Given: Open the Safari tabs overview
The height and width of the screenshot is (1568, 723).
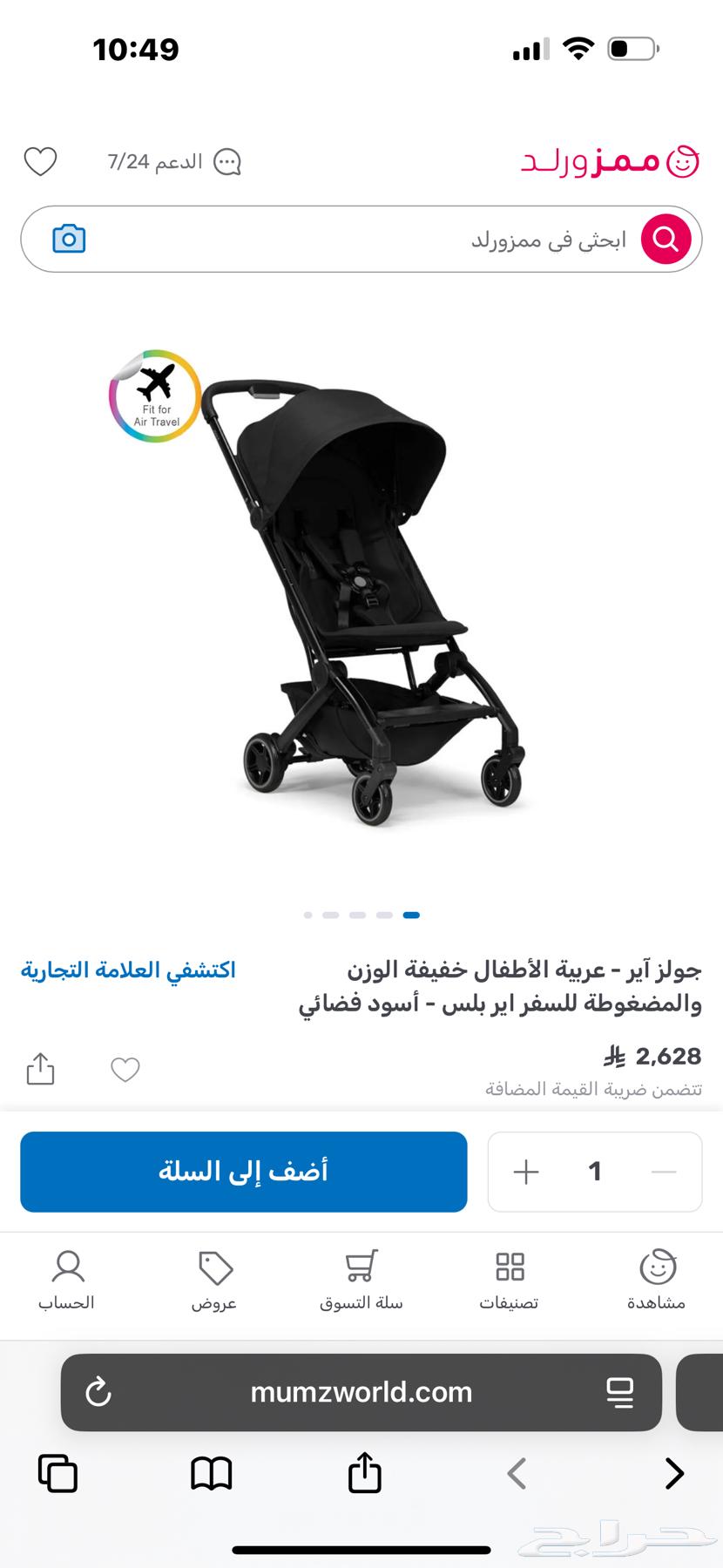Looking at the screenshot, I should click(57, 1473).
